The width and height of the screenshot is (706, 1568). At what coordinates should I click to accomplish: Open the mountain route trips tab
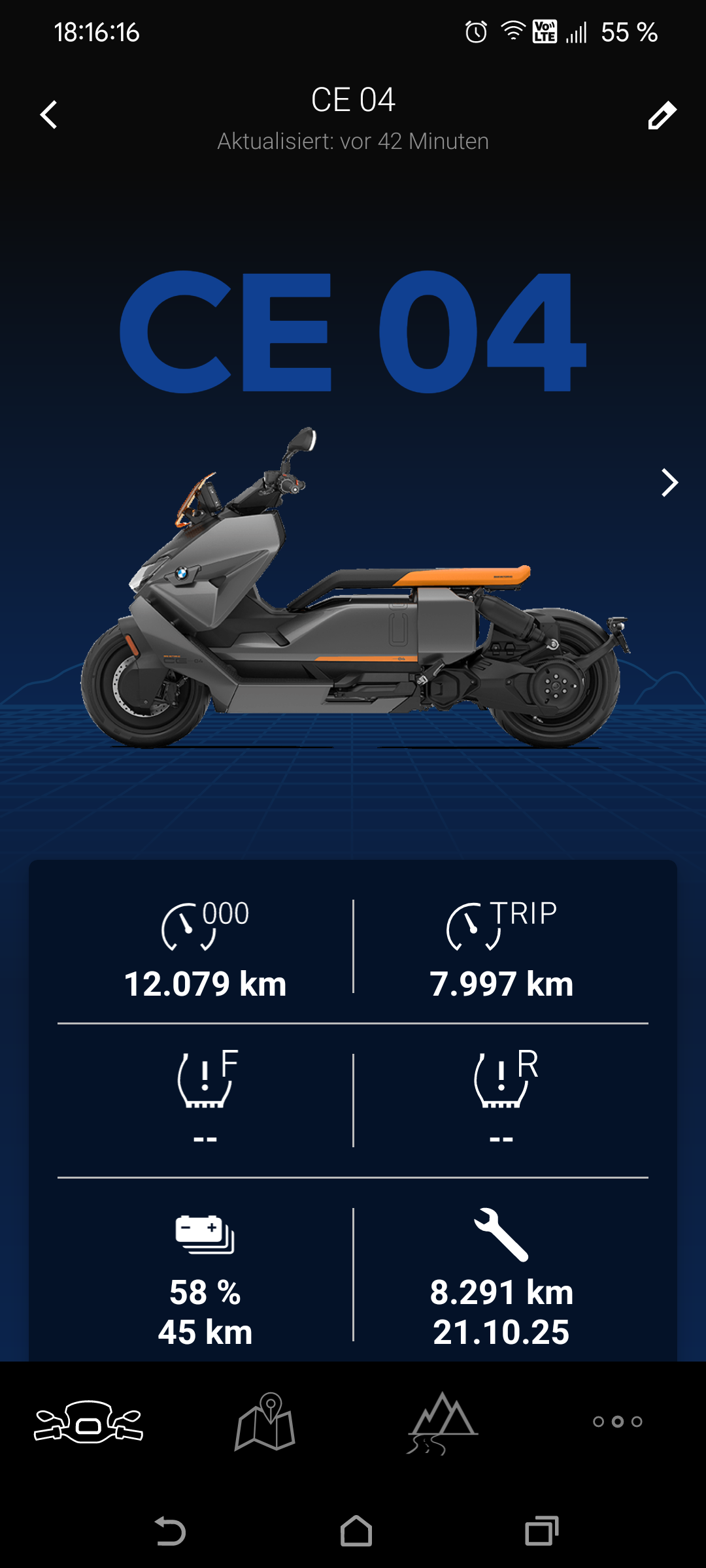click(x=442, y=1422)
